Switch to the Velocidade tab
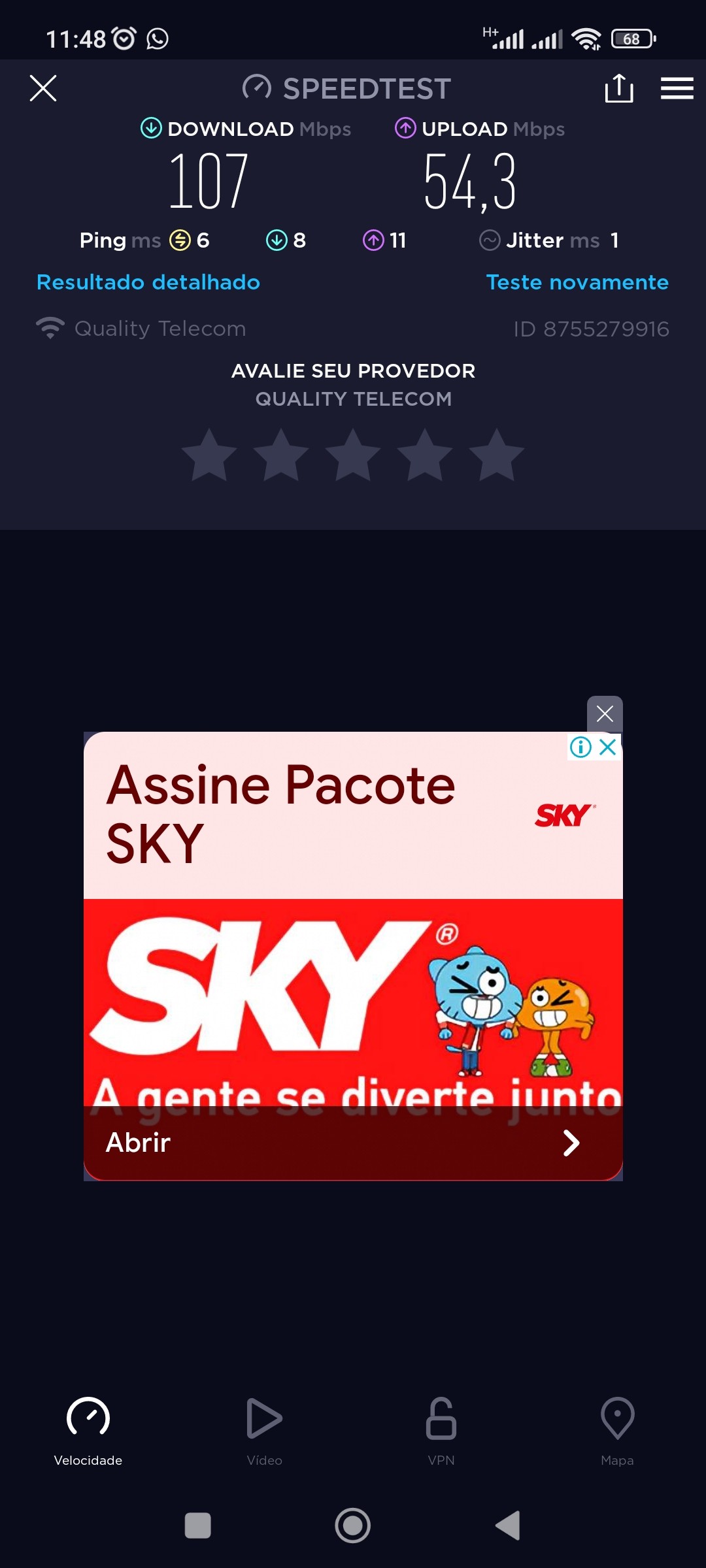The height and width of the screenshot is (1568, 706). point(88,1431)
